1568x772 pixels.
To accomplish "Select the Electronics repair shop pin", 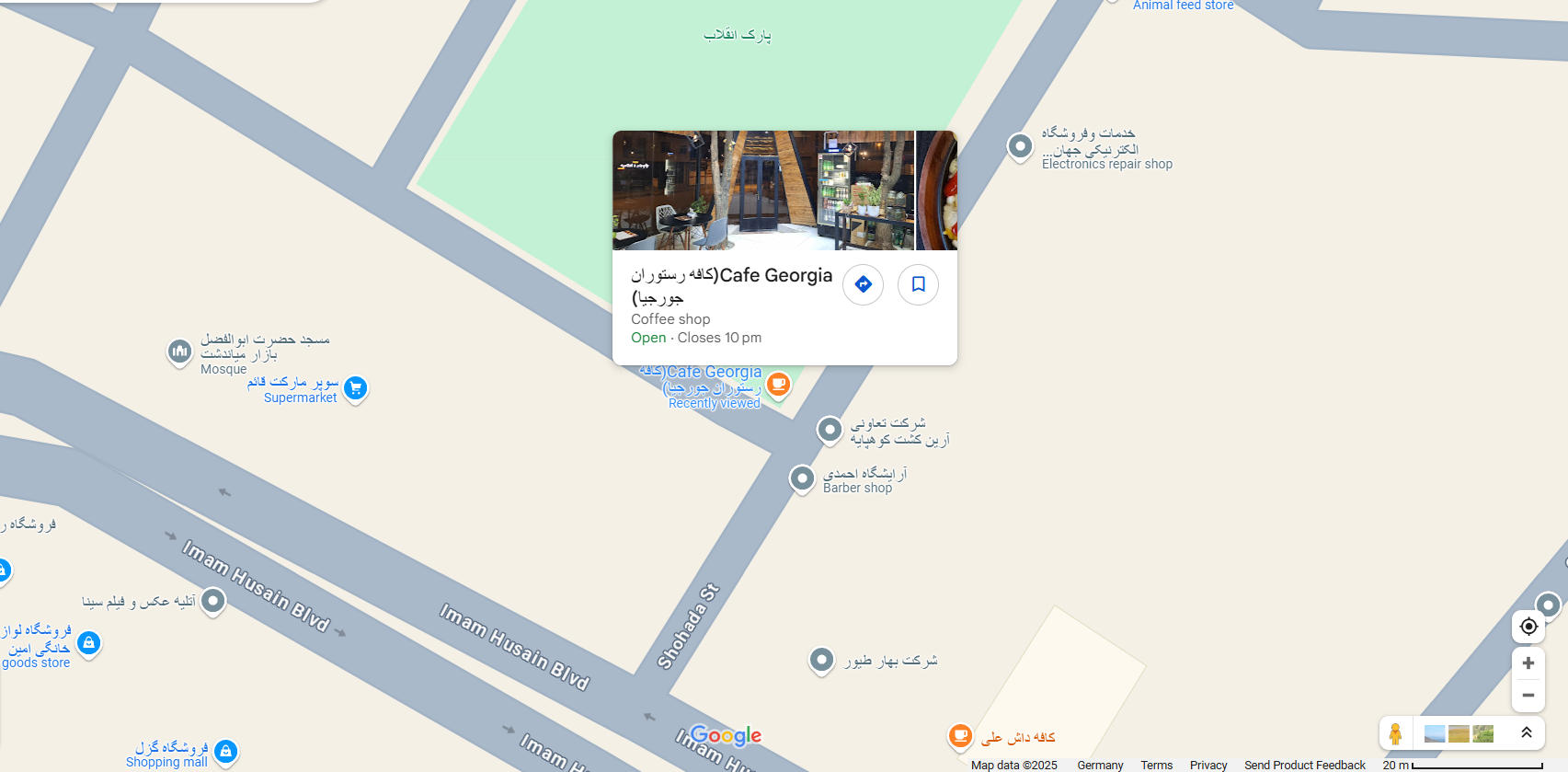I will pyautogui.click(x=1019, y=146).
